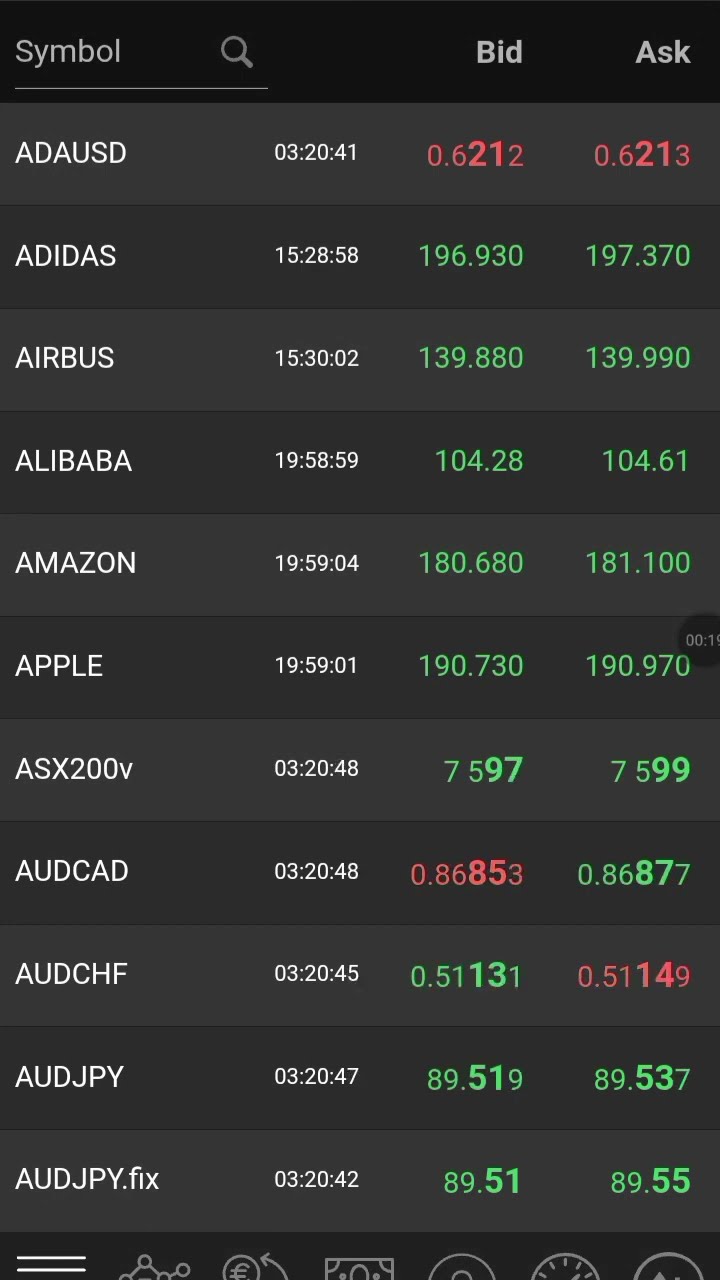This screenshot has height=1280, width=720.
Task: Open the hamburger list tab
Action: pos(51,1265)
